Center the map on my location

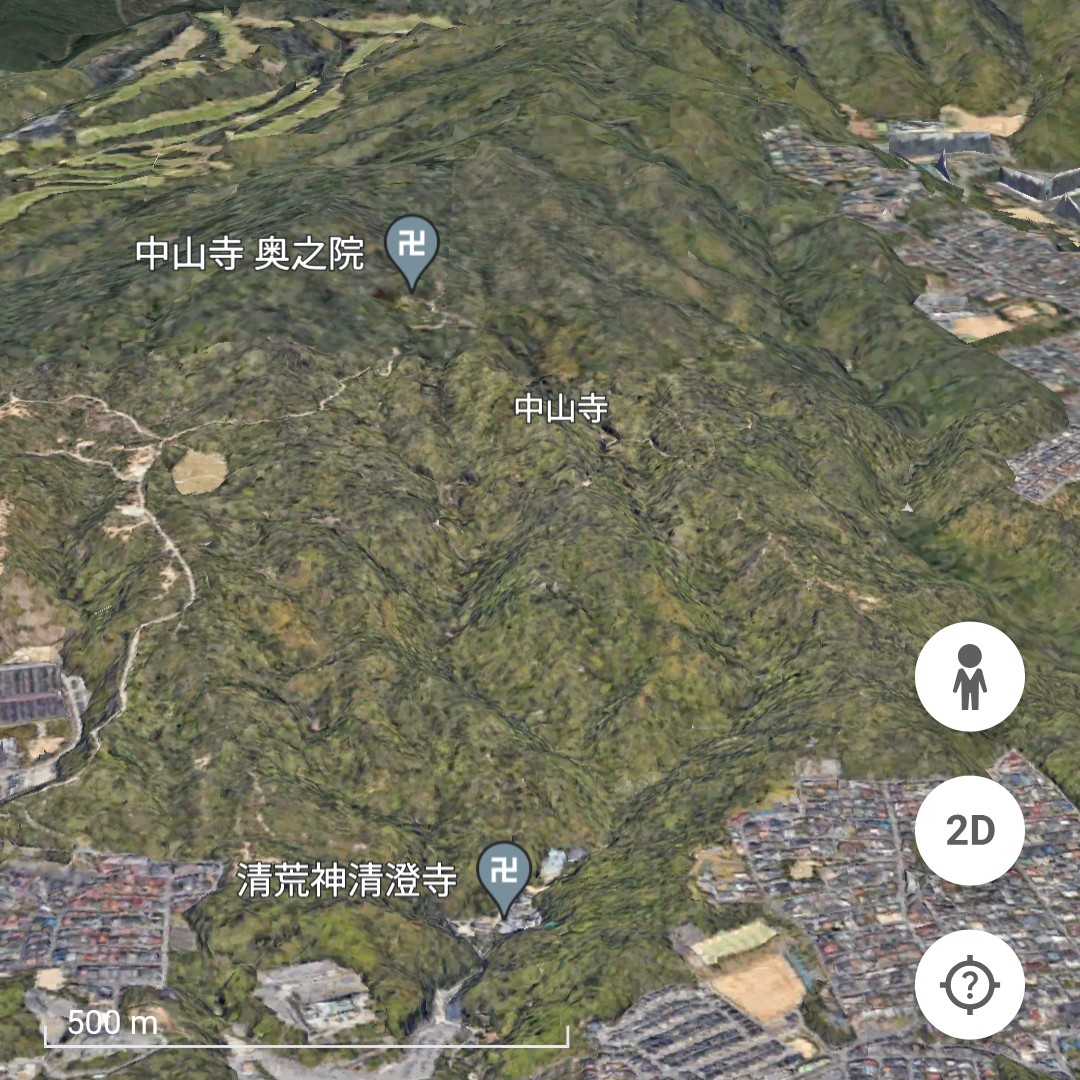point(969,985)
